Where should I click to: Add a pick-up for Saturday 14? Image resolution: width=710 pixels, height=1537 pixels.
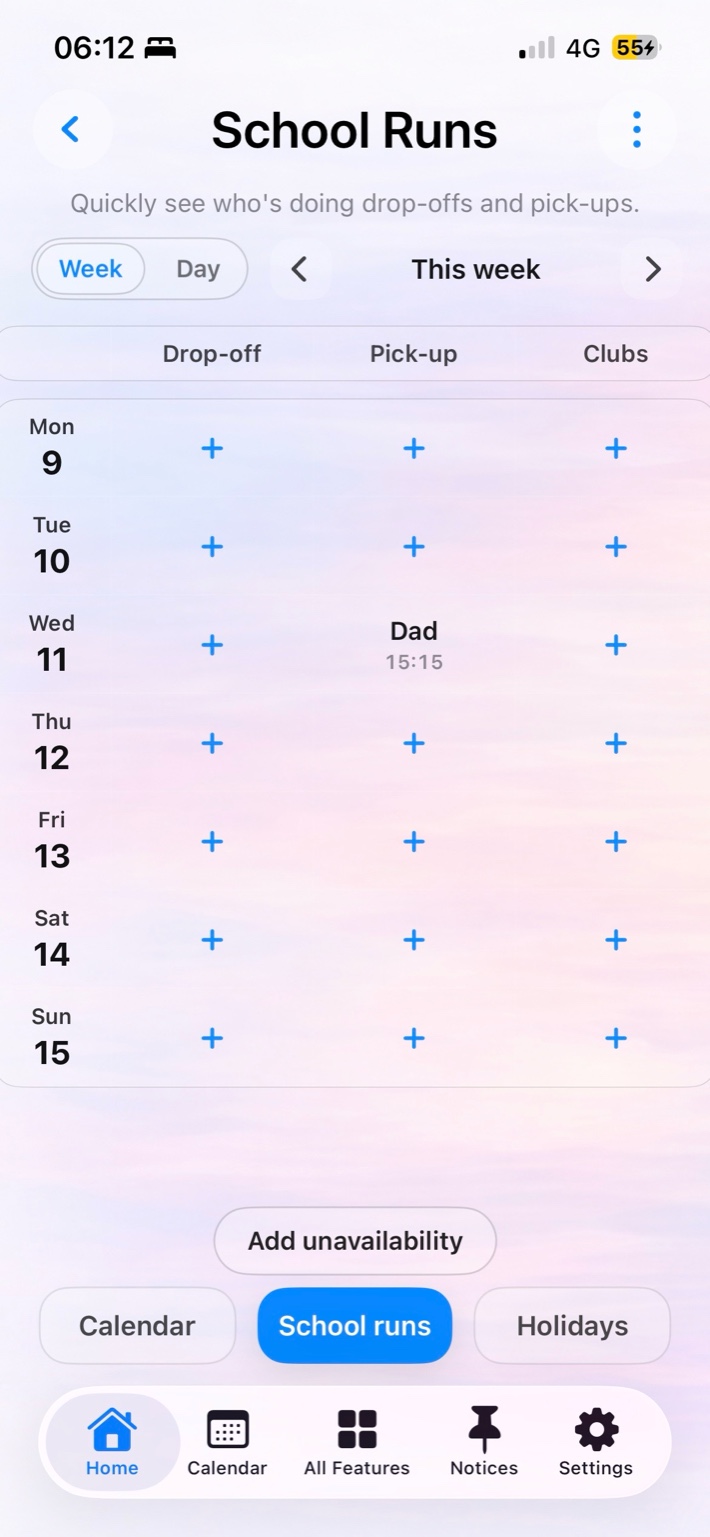(x=414, y=940)
